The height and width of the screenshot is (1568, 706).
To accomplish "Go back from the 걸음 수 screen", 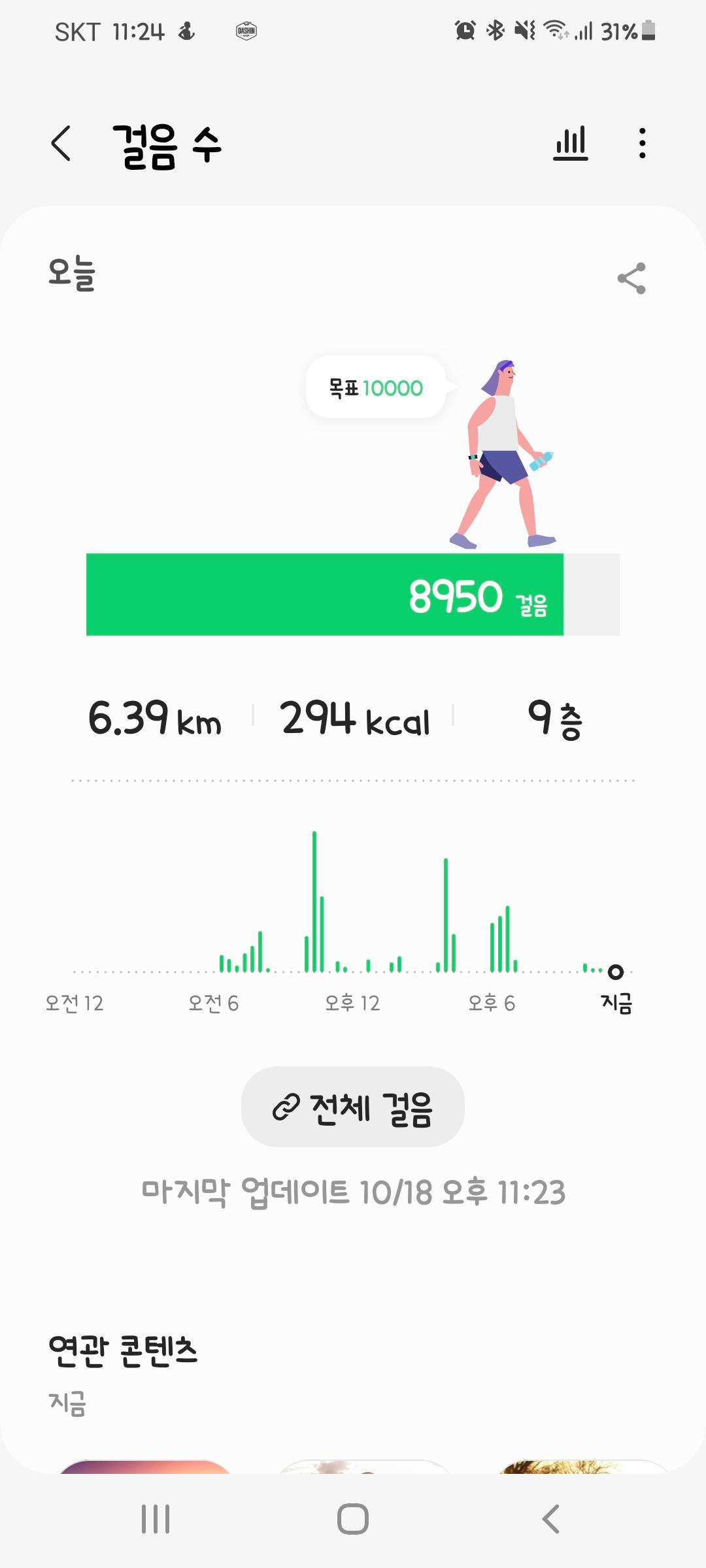I will coord(61,144).
